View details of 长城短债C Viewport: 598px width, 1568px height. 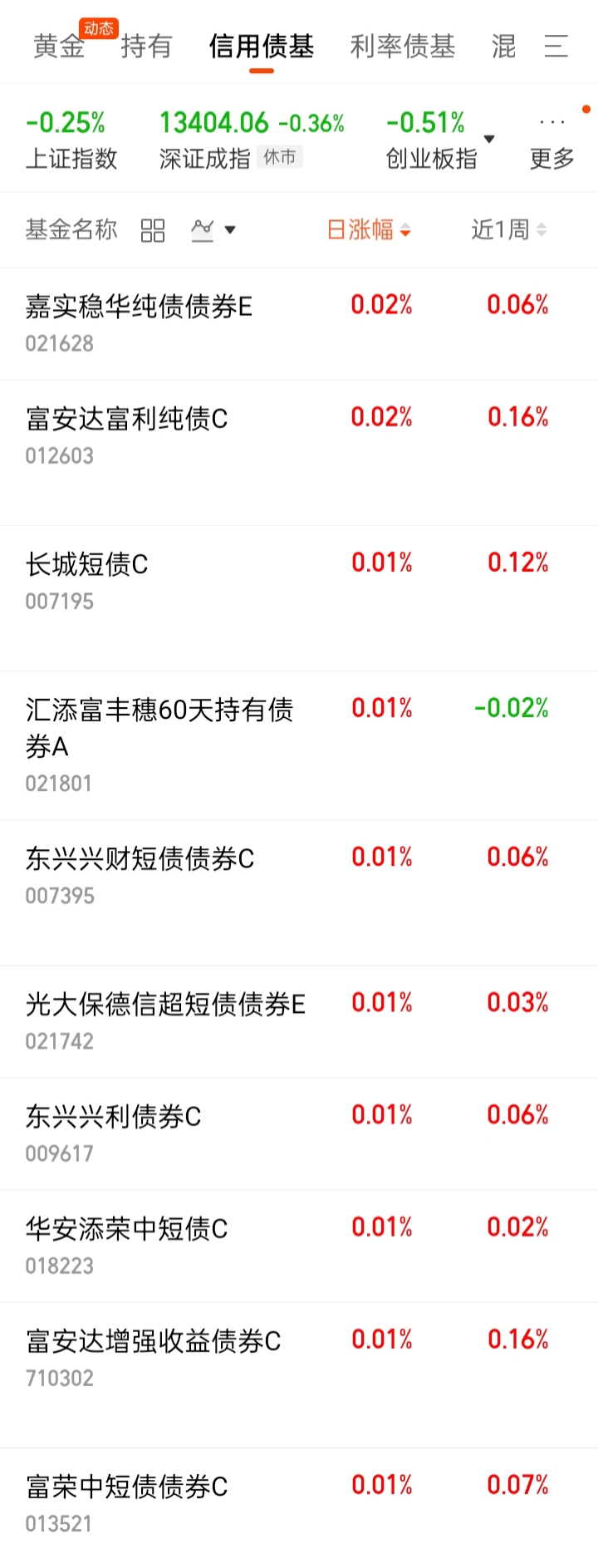coord(86,565)
